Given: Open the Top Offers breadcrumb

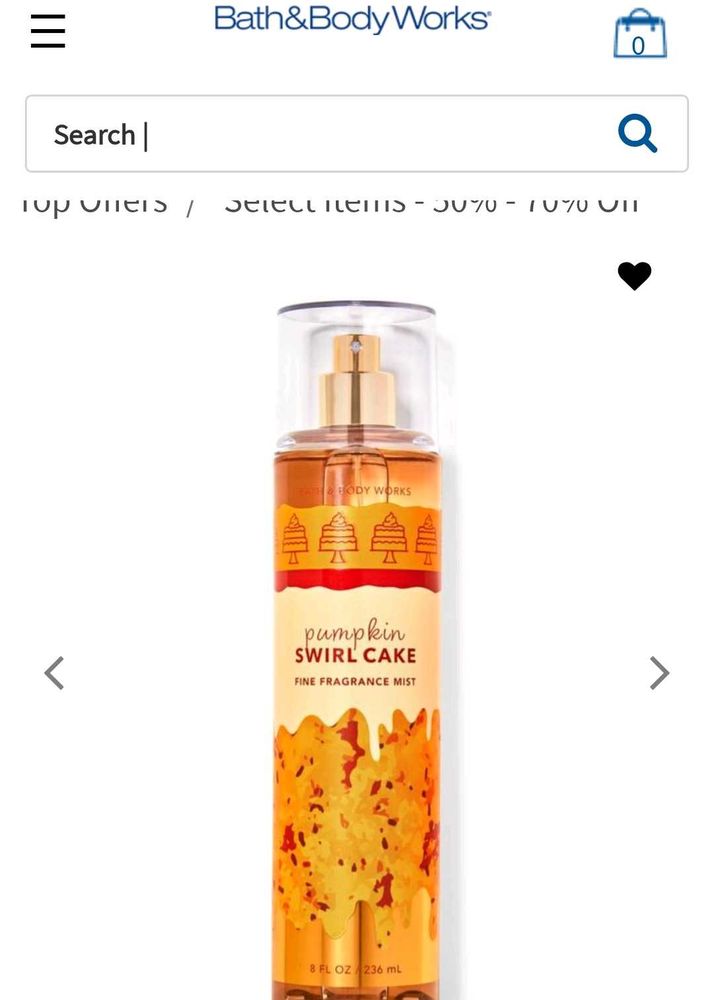Looking at the screenshot, I should (94, 203).
